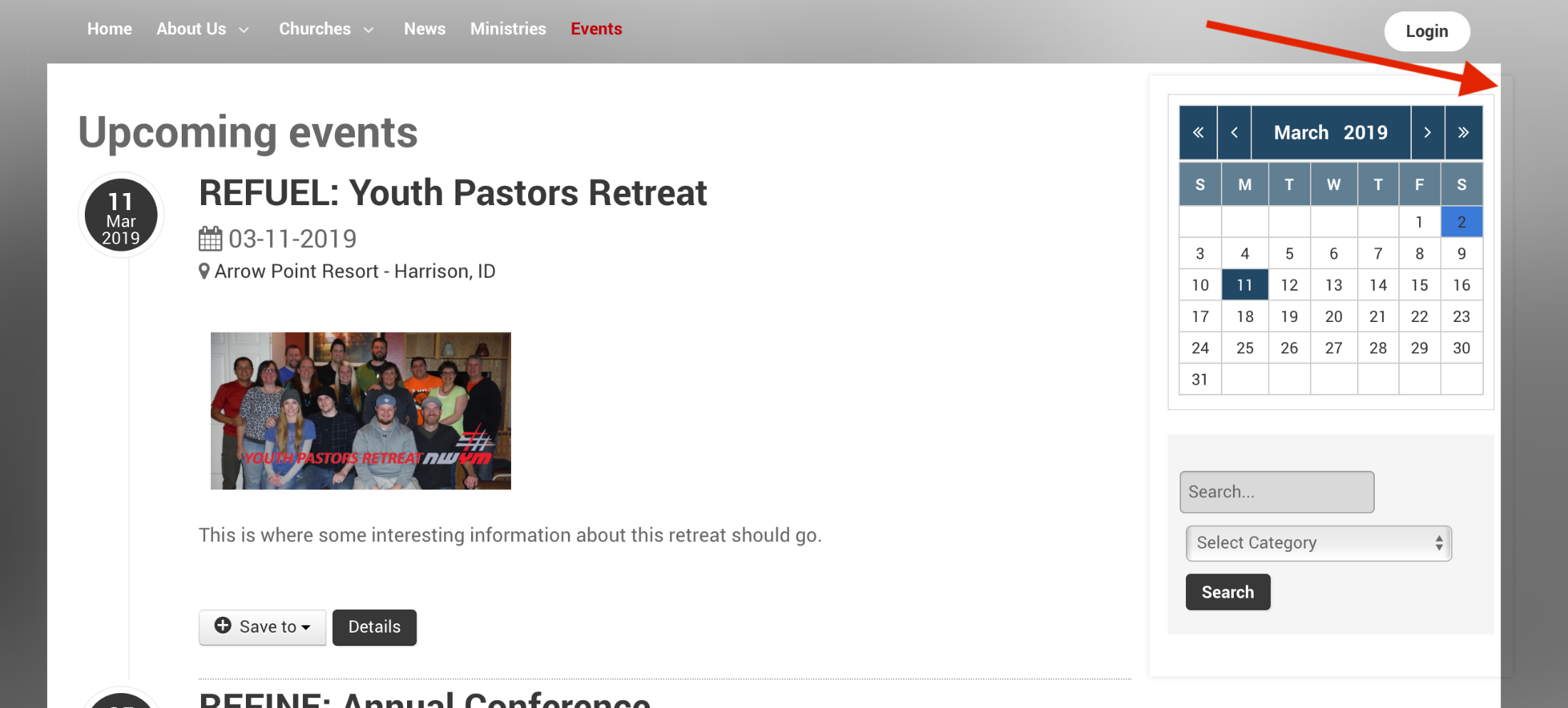The width and height of the screenshot is (1568, 708).
Task: Tap the Search button
Action: [1227, 592]
